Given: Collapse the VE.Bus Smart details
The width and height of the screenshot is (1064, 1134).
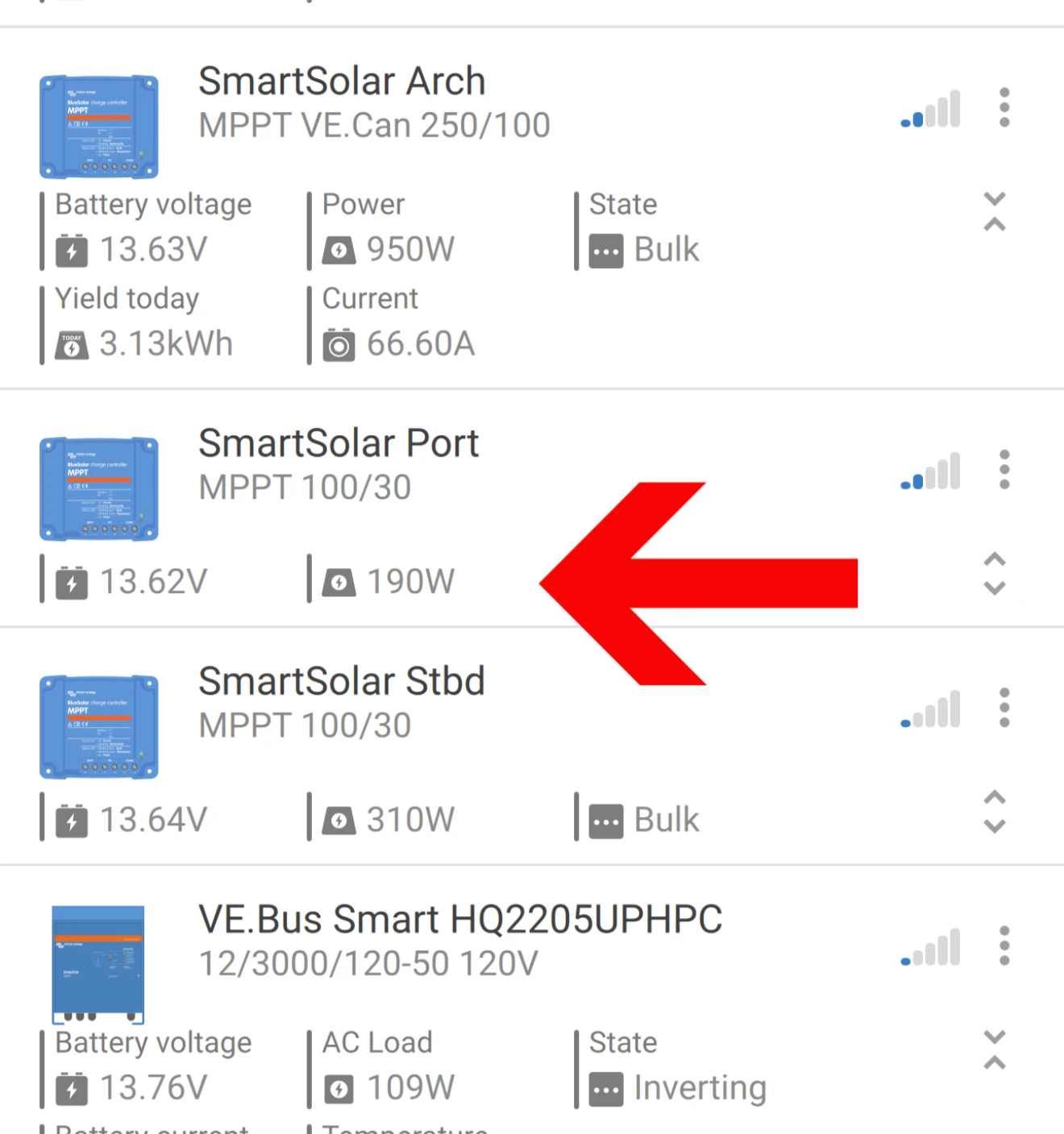Looking at the screenshot, I should pos(995,1049).
